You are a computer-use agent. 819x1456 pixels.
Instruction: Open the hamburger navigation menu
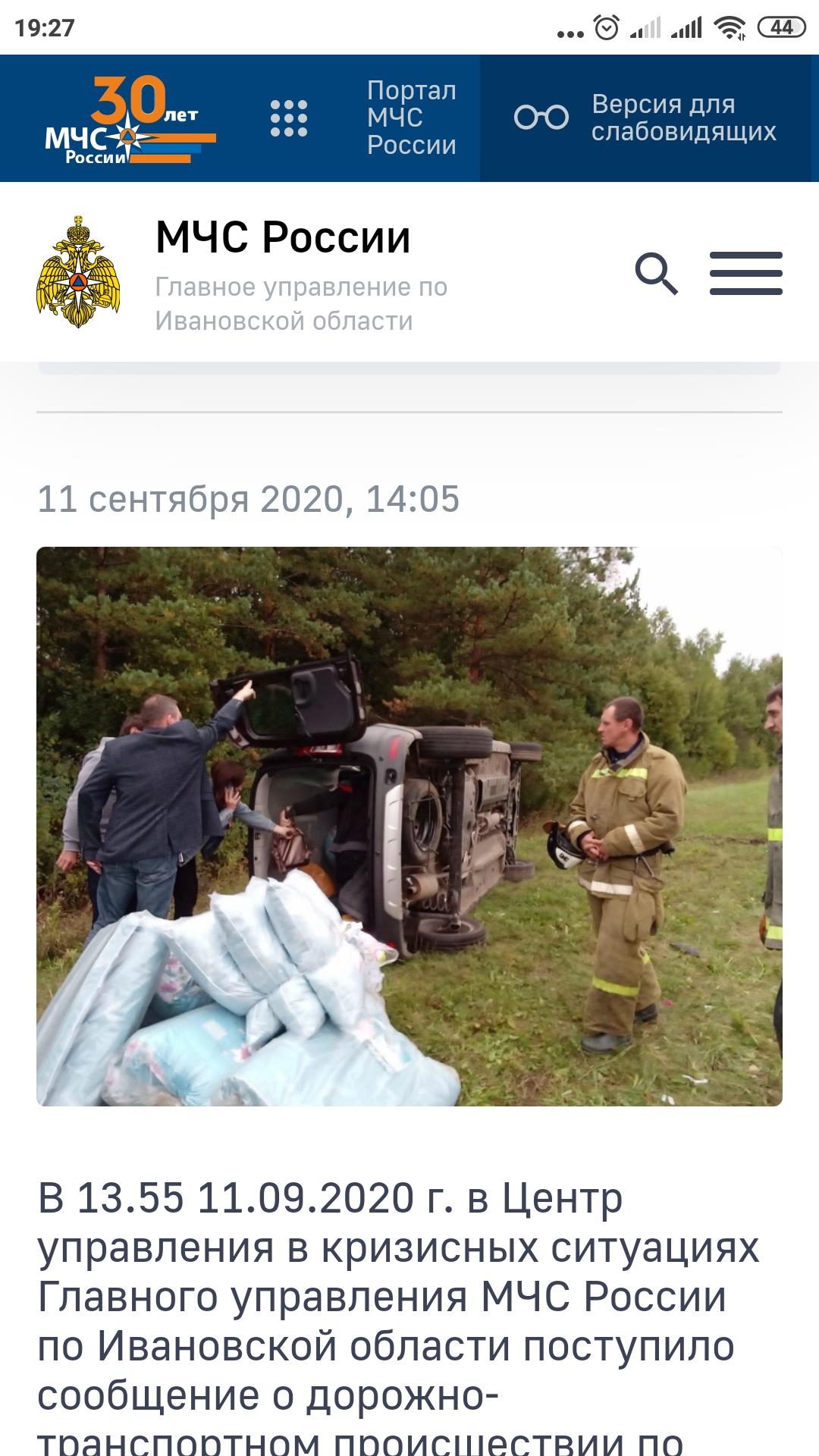click(745, 274)
